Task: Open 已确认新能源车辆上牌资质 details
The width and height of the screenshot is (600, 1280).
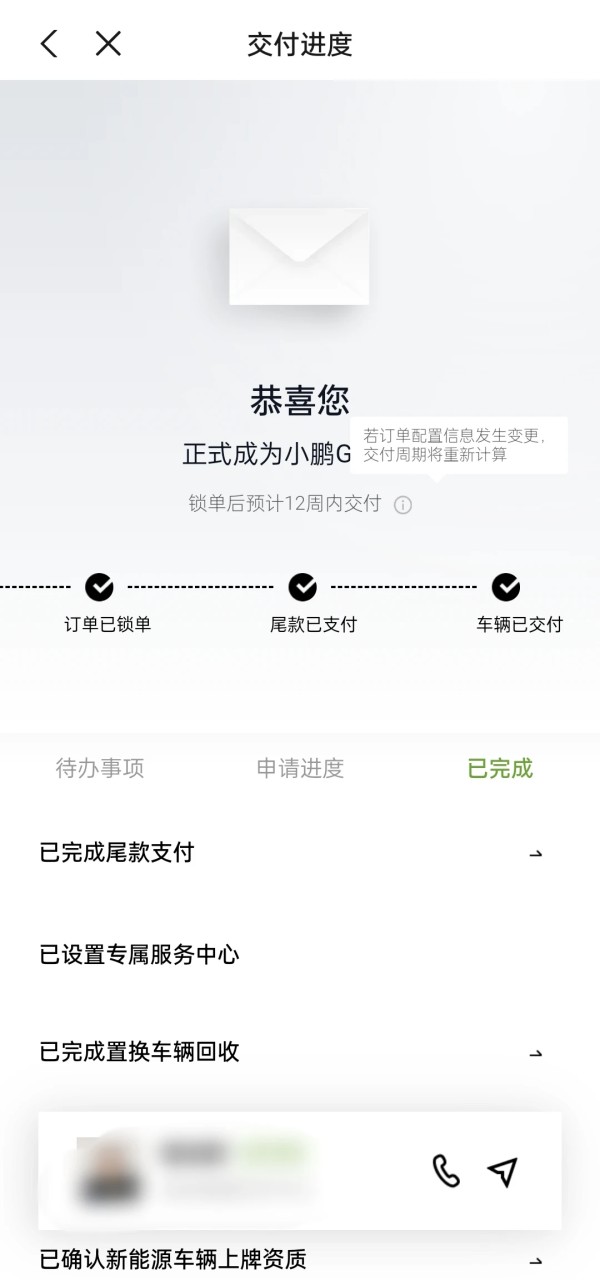Action: coord(300,1259)
